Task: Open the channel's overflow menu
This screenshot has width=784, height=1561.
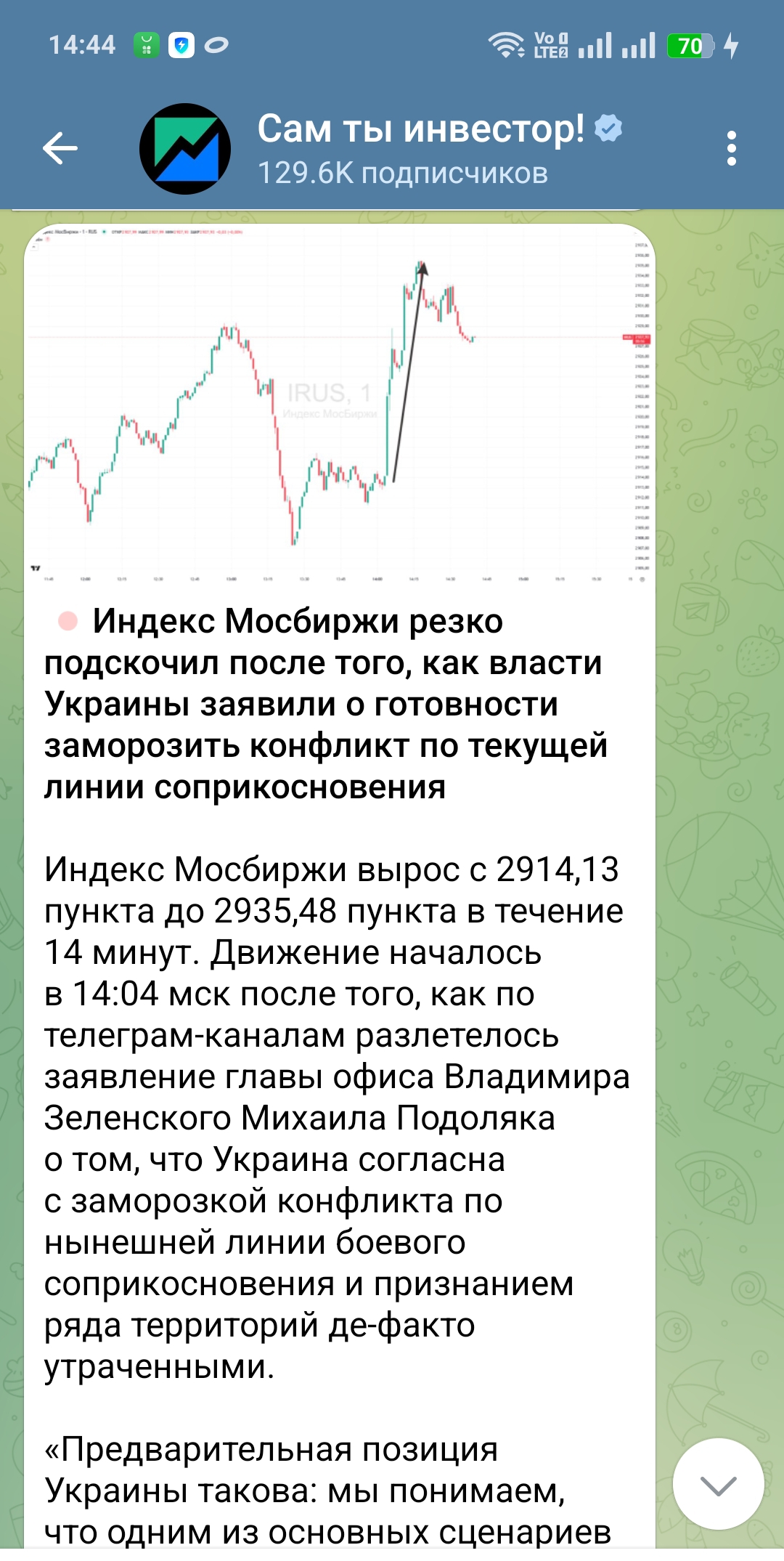Action: tap(731, 149)
